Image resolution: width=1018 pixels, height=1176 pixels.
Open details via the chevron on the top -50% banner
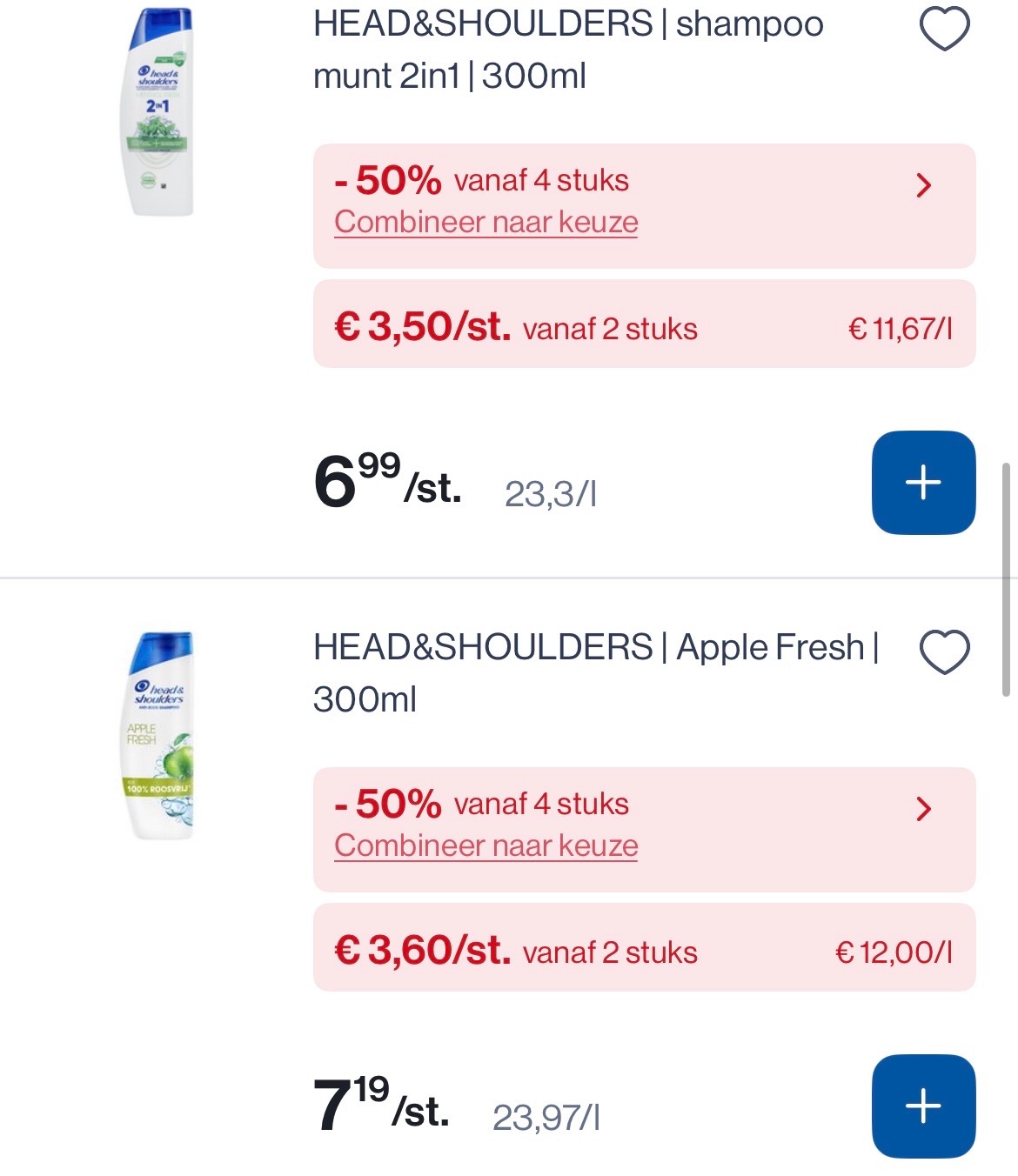coord(924,186)
